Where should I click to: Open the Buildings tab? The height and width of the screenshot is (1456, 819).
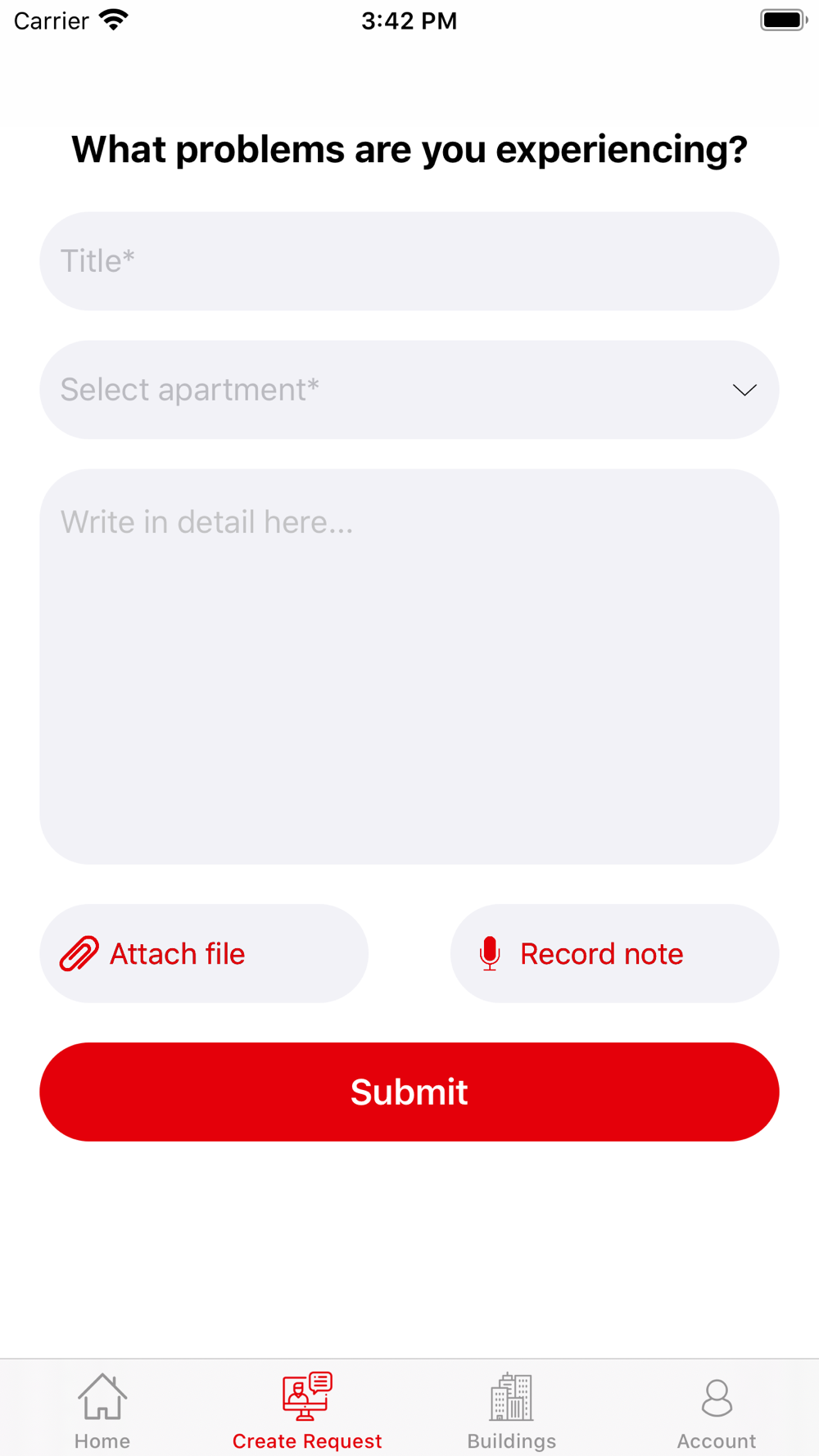(x=512, y=1410)
